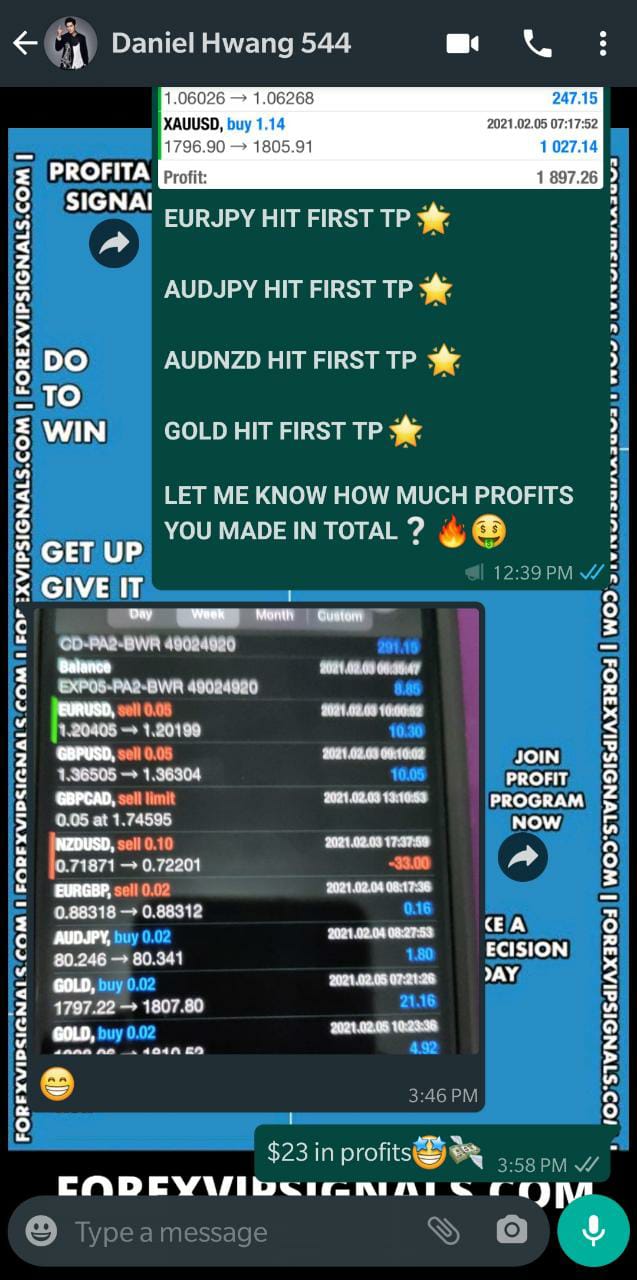Go back to the chat list
This screenshot has height=1280, width=637.
24,43
